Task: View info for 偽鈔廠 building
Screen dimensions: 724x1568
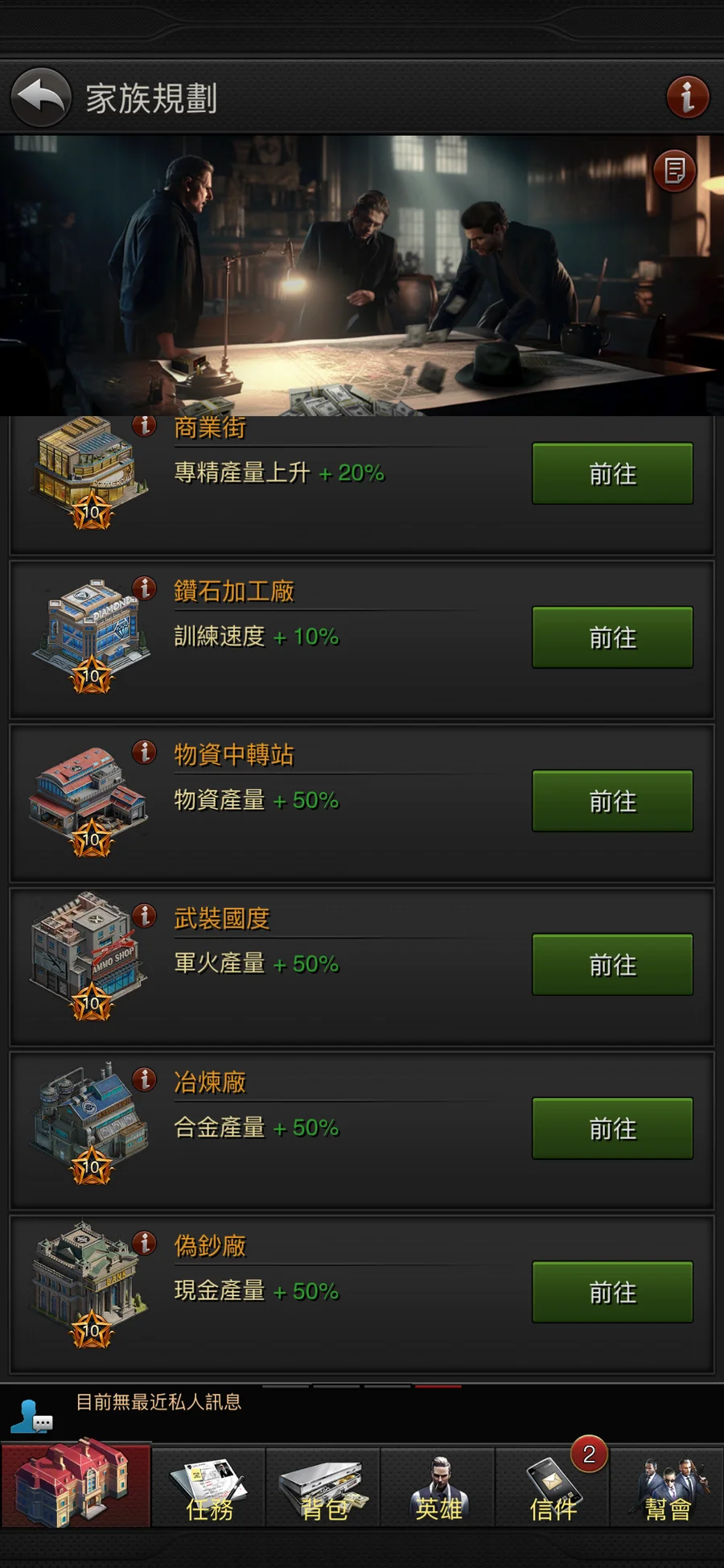Action: [144, 1243]
